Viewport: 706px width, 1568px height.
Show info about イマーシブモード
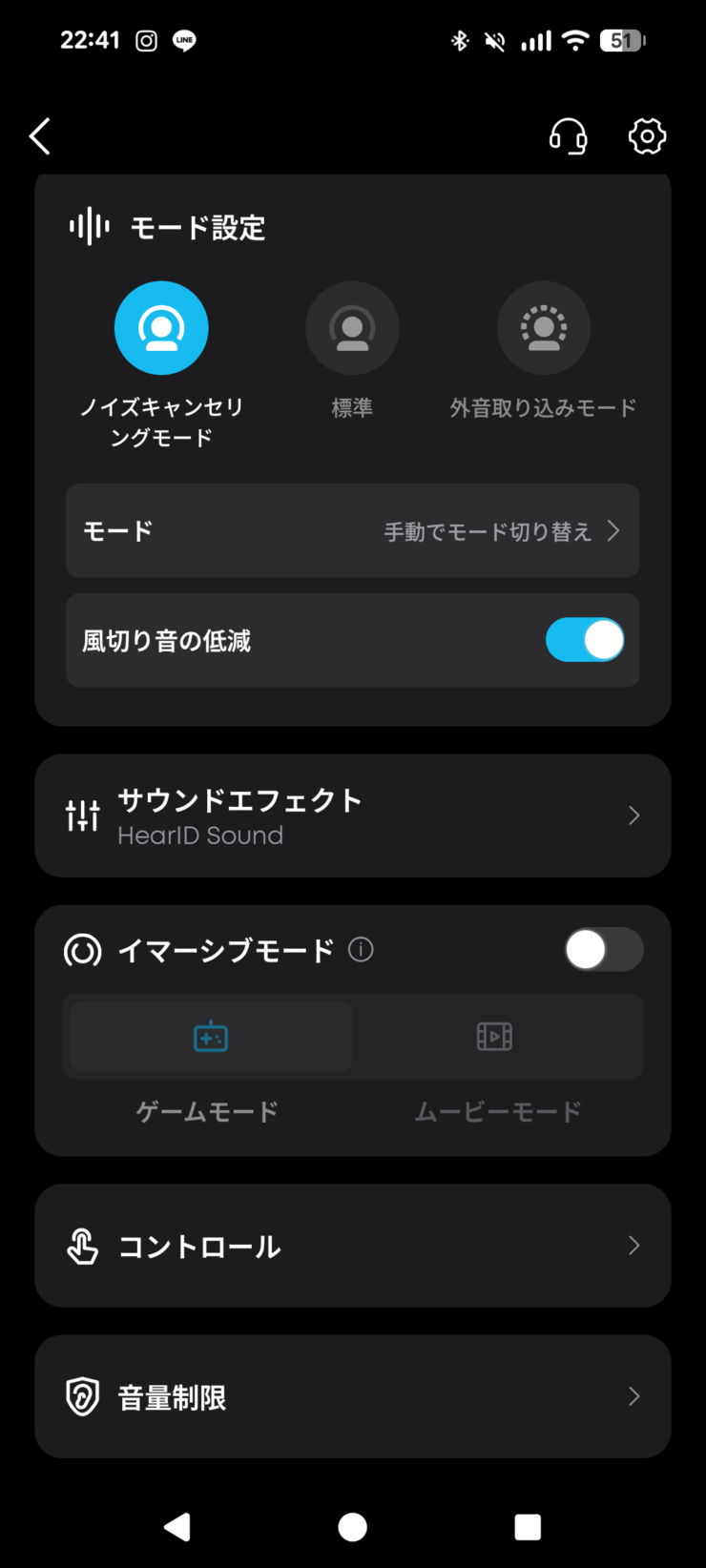tap(361, 950)
